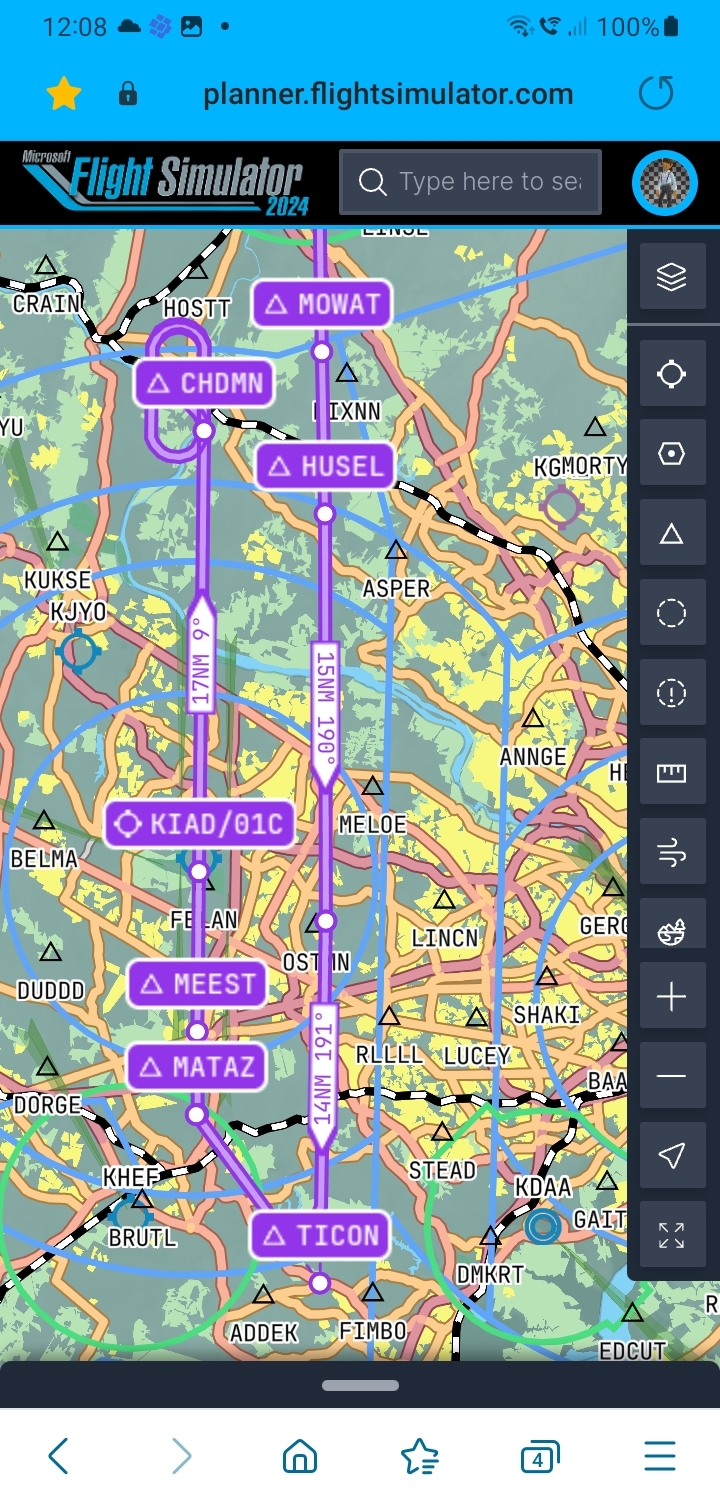Expand the MOWAT waypoint label

(x=321, y=304)
